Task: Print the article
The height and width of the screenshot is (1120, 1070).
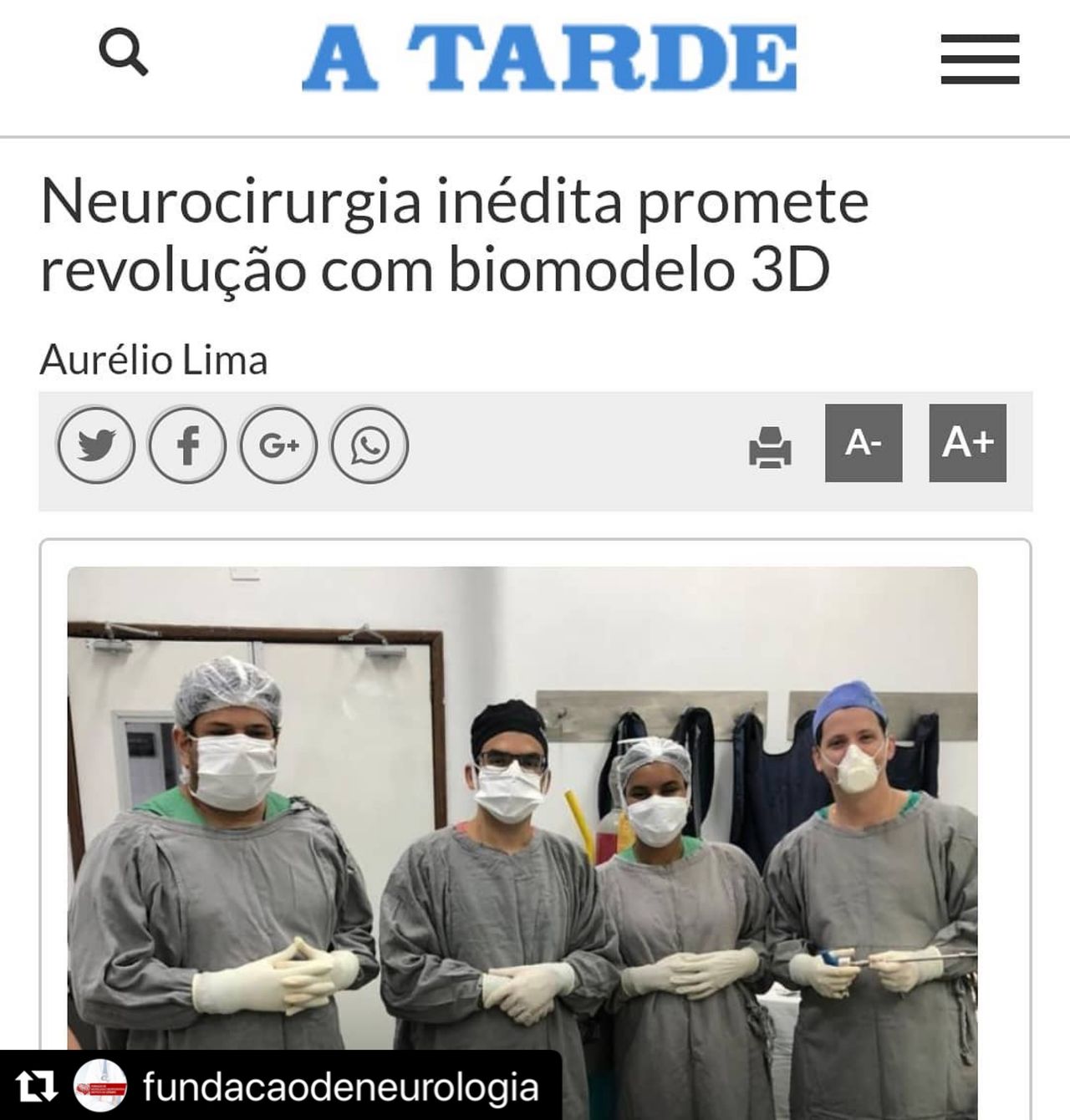Action: tap(770, 446)
